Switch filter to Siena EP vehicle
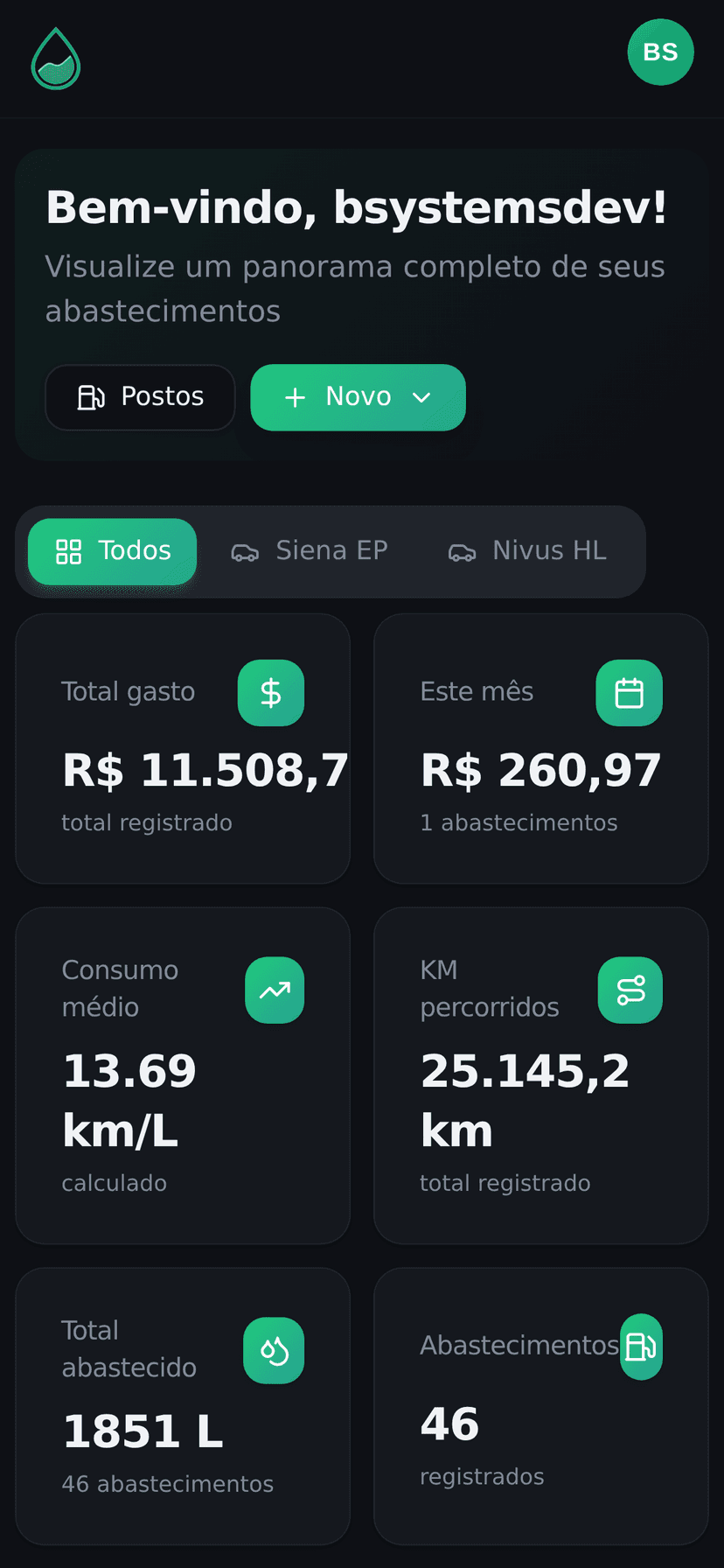Image resolution: width=724 pixels, height=1568 pixels. 309,551
